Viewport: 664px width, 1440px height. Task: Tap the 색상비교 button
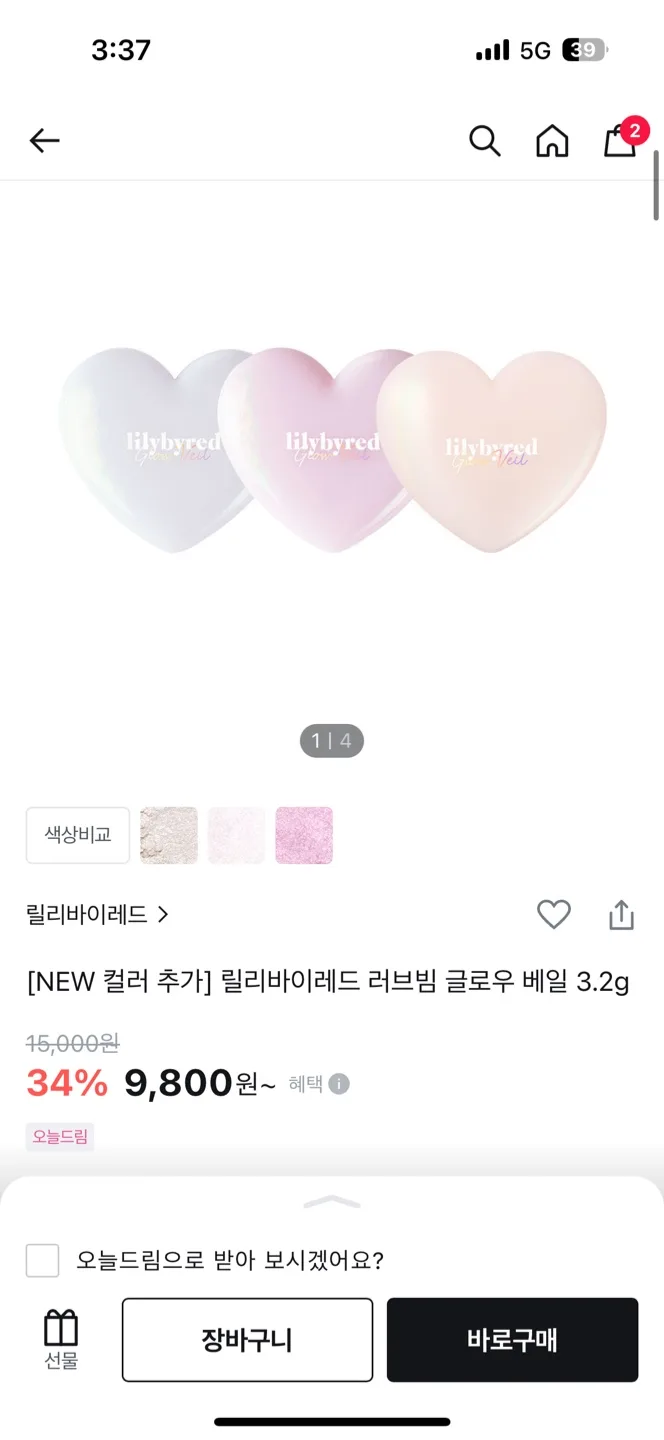tap(78, 835)
